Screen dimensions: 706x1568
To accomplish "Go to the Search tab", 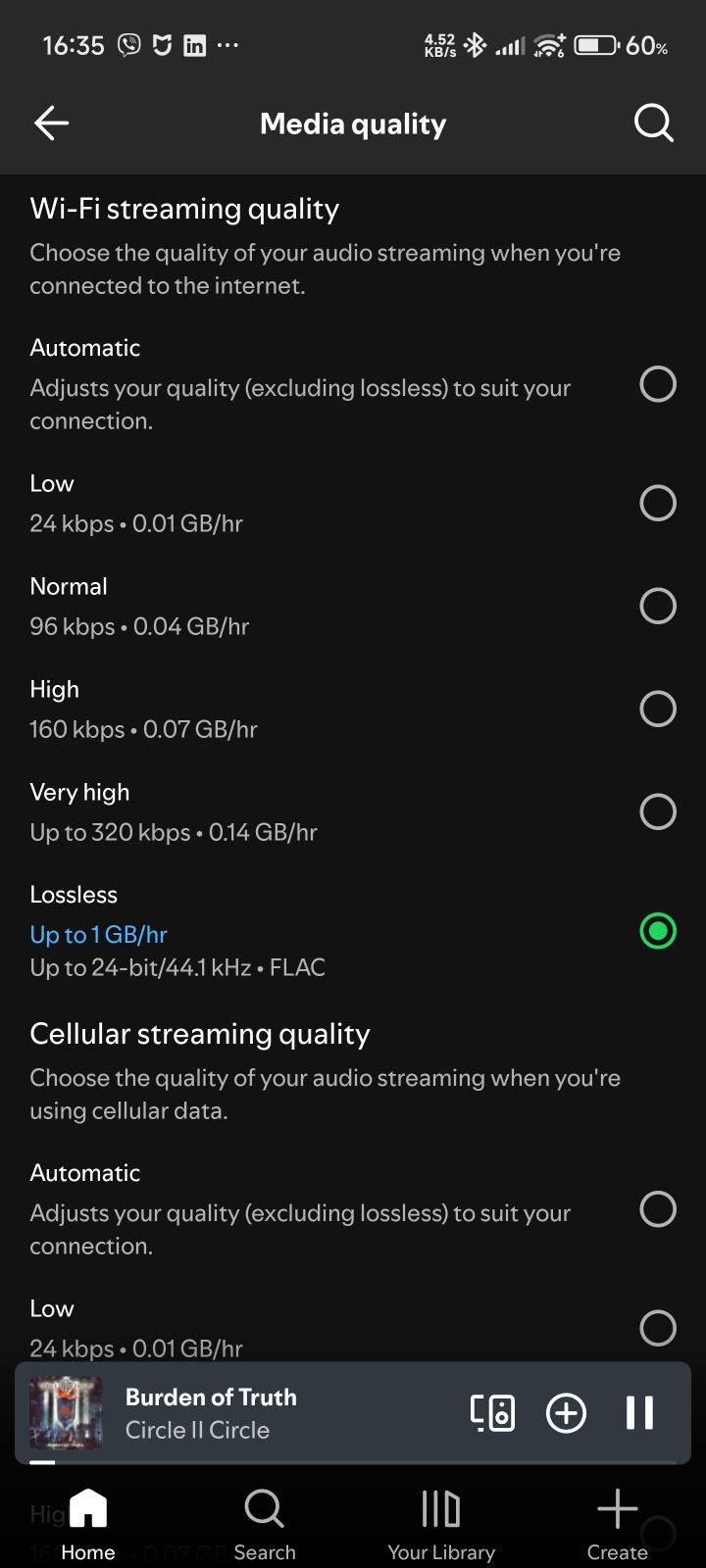I will pos(265,1523).
